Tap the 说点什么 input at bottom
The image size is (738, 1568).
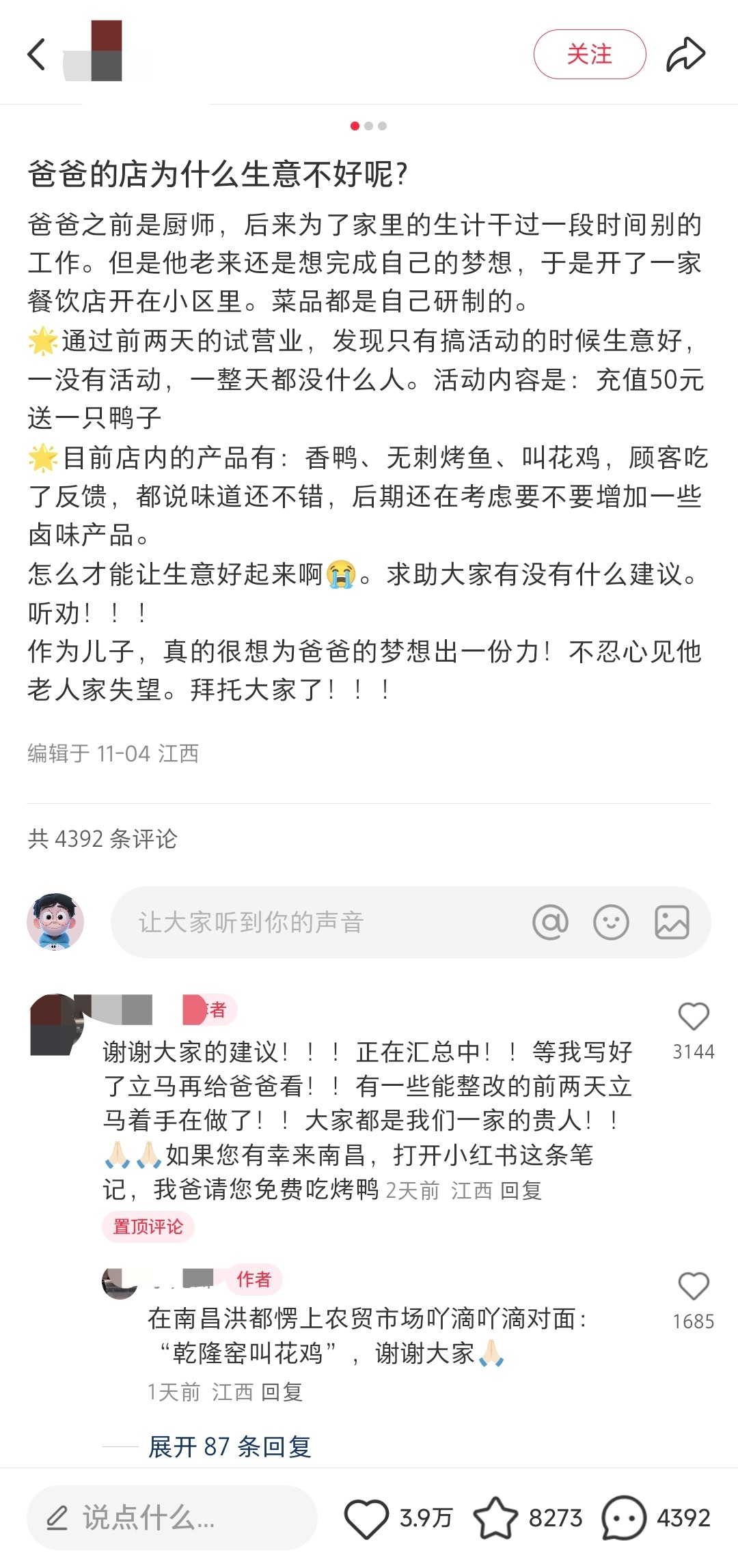[x=172, y=1517]
